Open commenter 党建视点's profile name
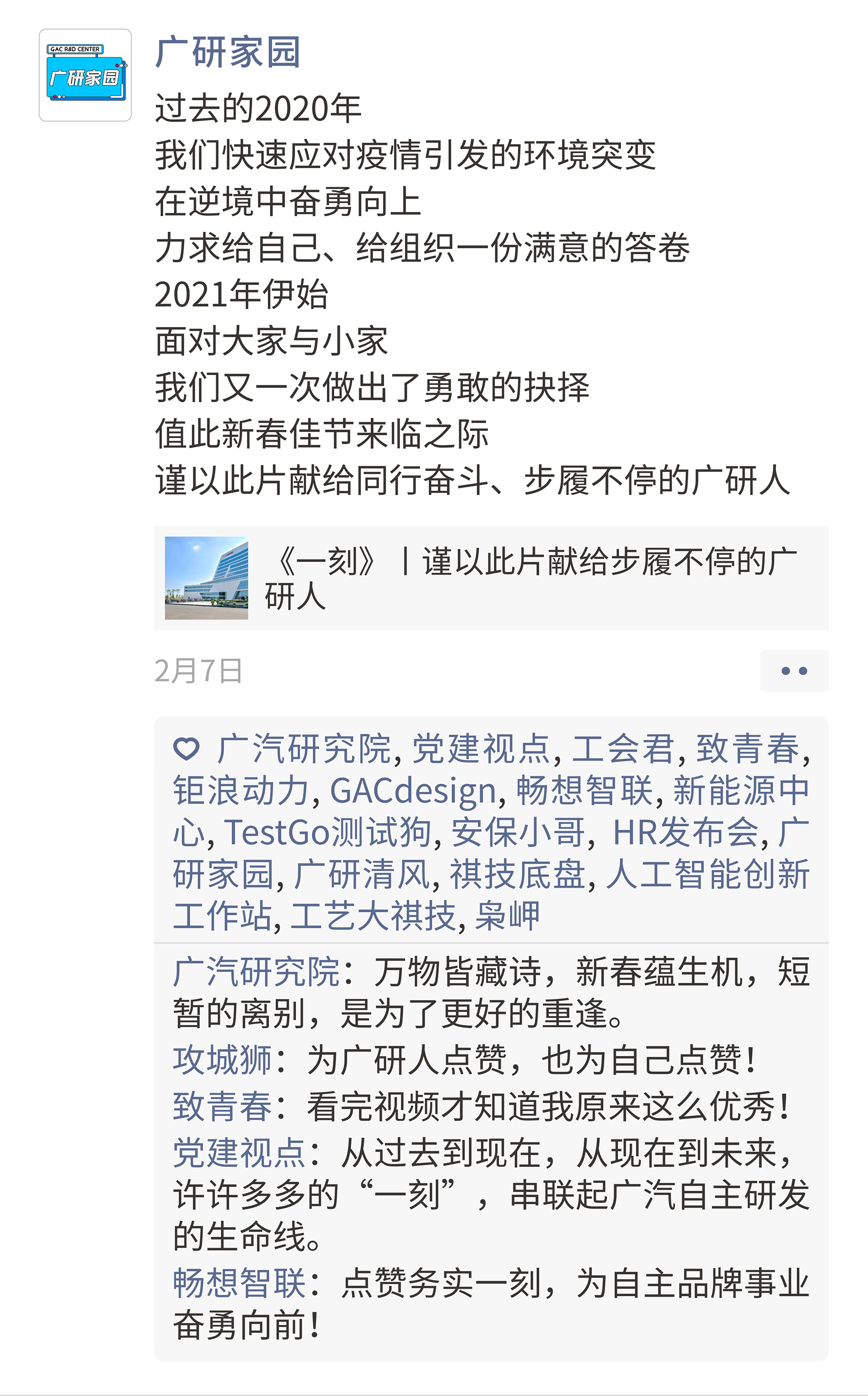The image size is (868, 1396). pyautogui.click(x=239, y=1153)
